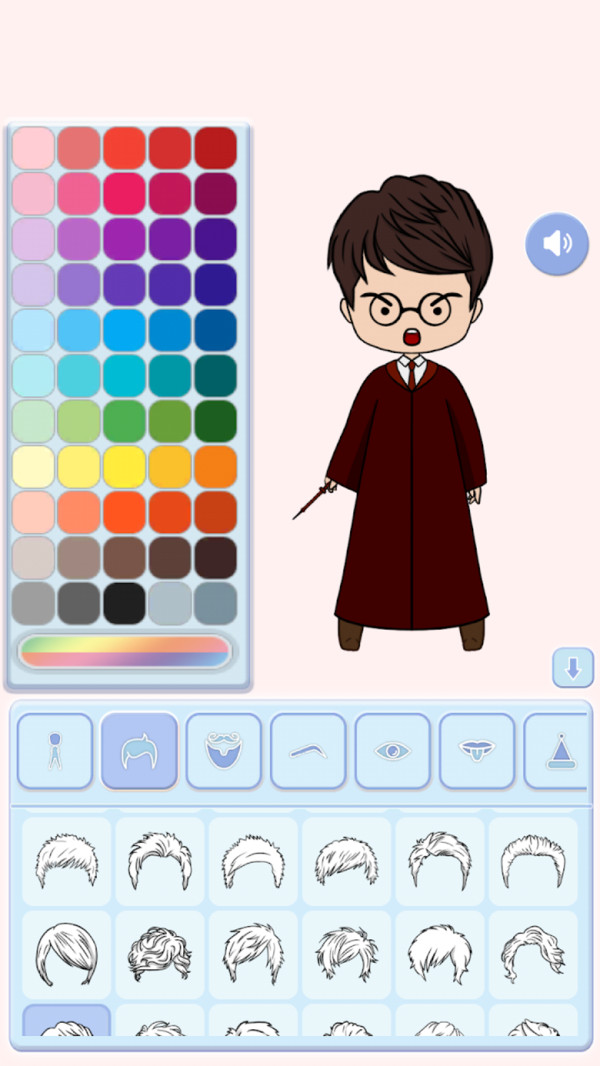
Task: Mute the sound with the speaker button
Action: click(x=557, y=243)
